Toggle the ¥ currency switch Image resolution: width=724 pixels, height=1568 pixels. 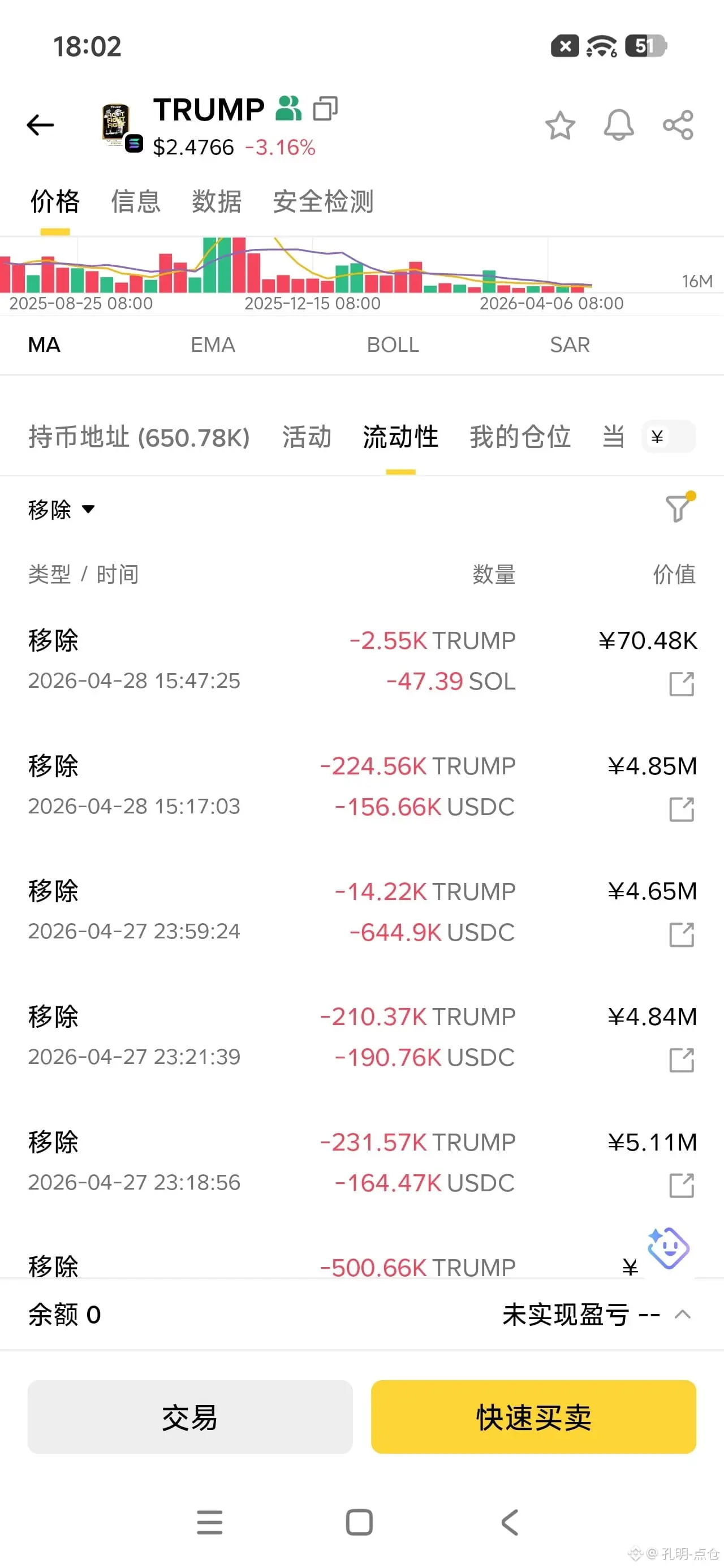[x=668, y=437]
